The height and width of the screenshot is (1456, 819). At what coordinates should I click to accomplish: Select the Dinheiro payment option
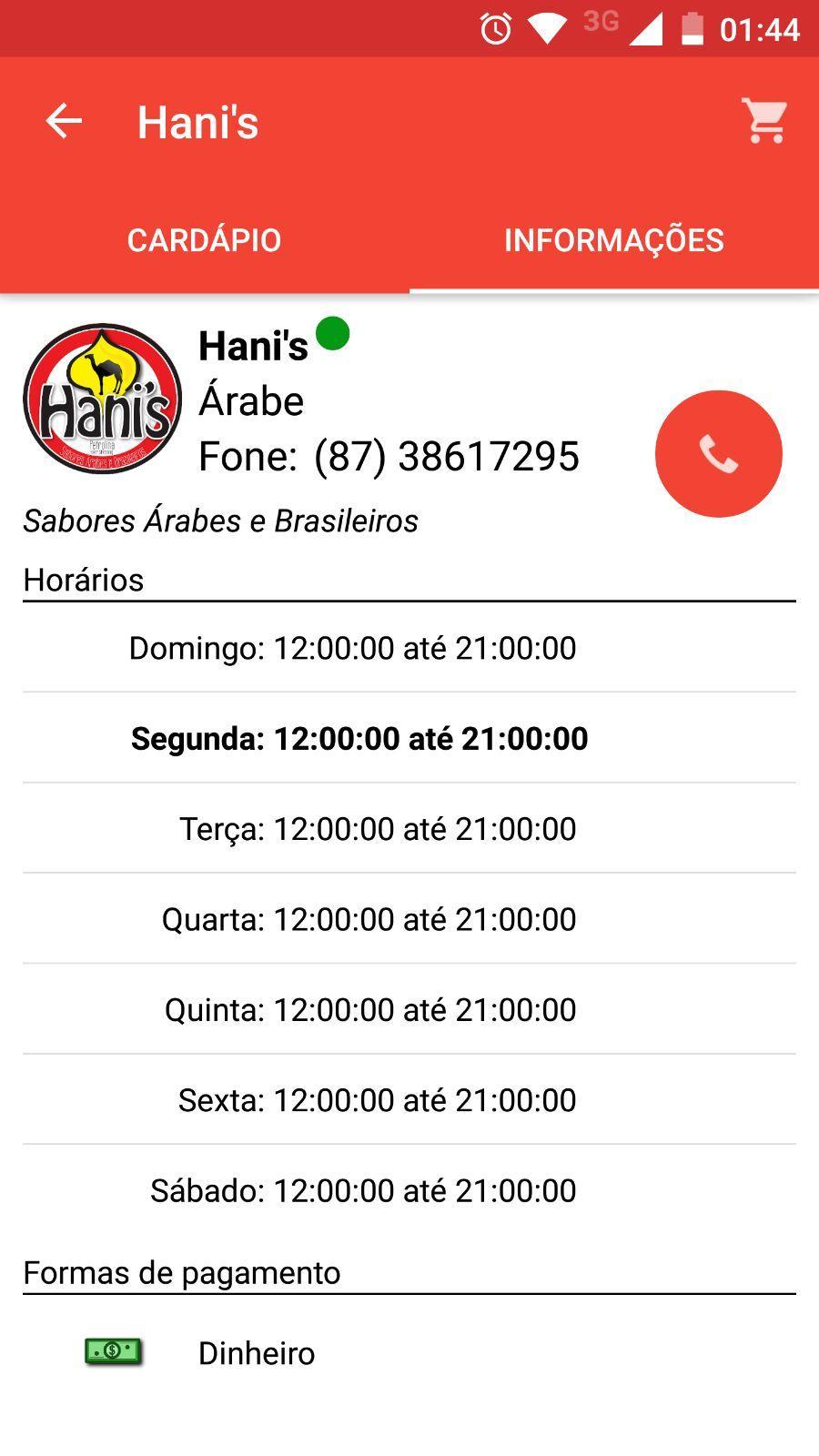257,1352
